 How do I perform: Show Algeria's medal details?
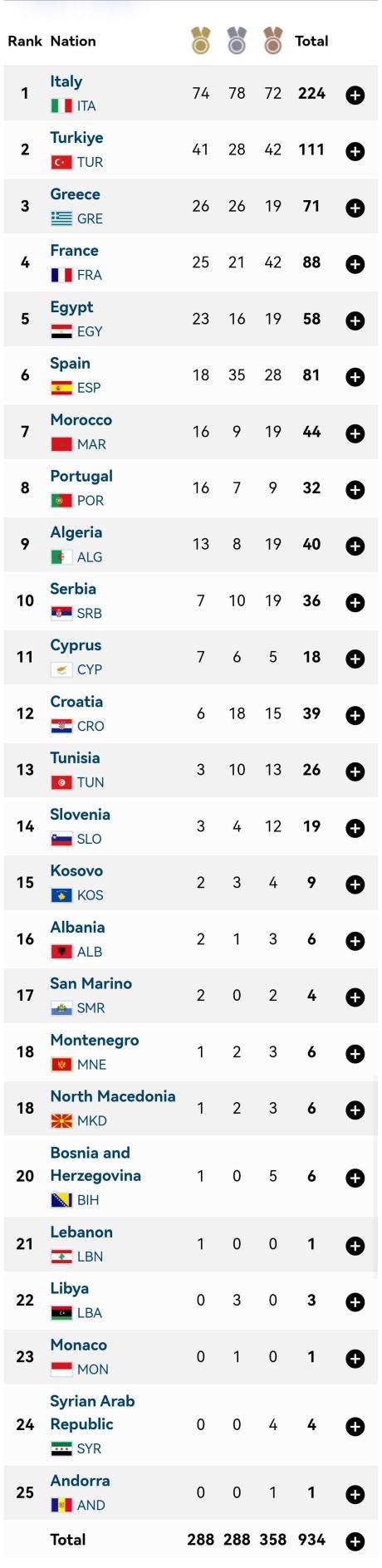tap(355, 546)
